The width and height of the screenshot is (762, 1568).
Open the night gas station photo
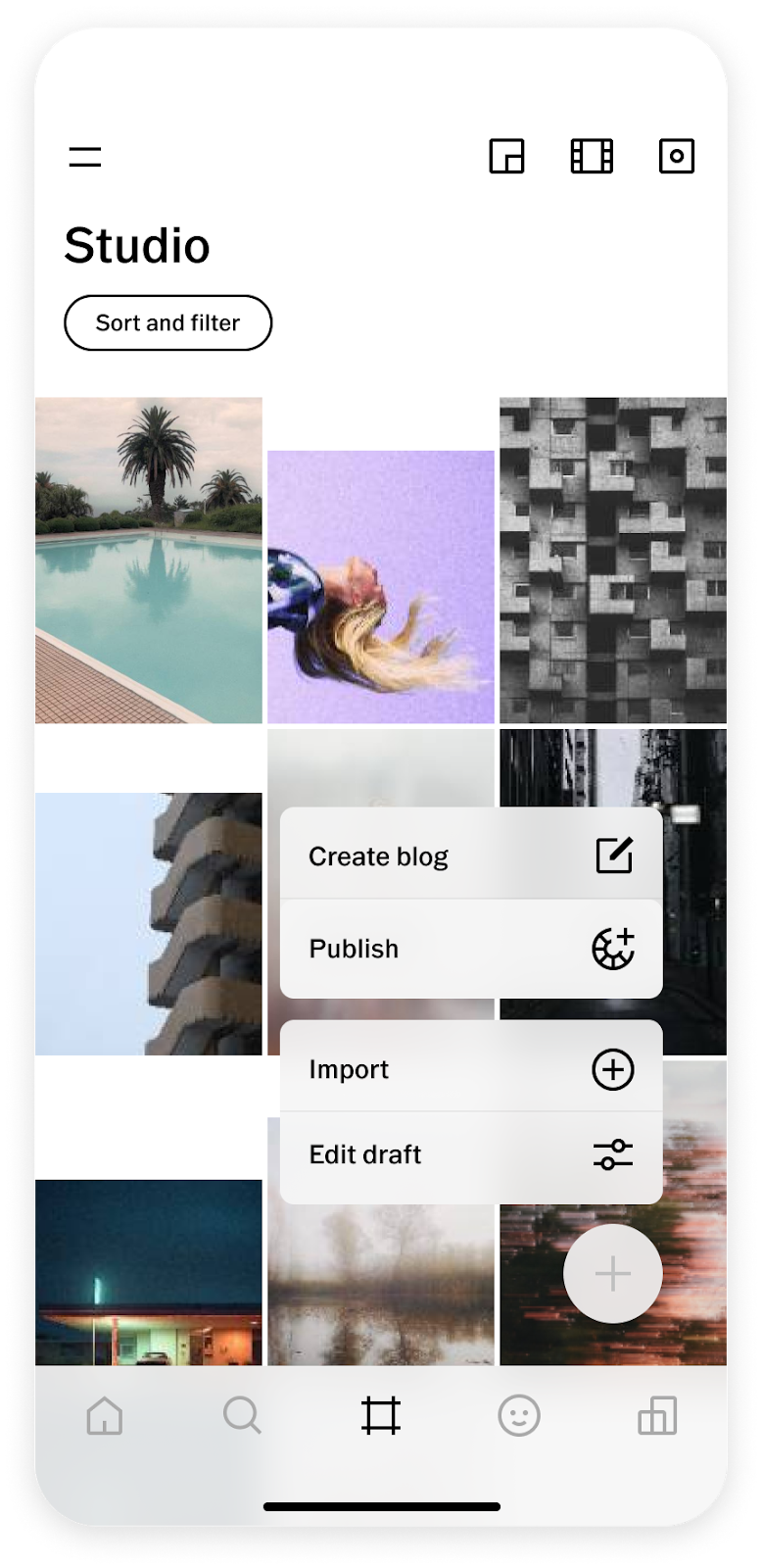pos(149,1272)
